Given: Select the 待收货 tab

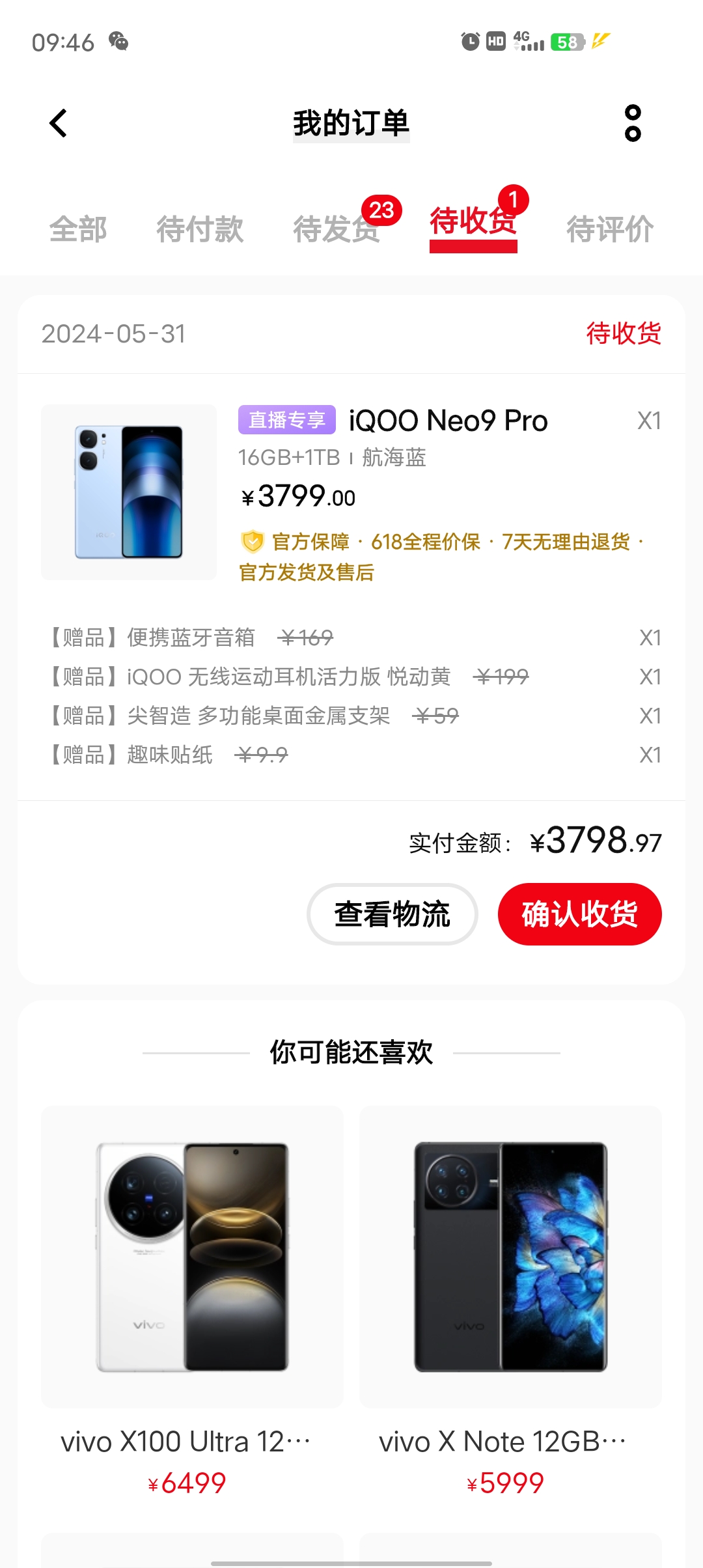Looking at the screenshot, I should point(473,223).
